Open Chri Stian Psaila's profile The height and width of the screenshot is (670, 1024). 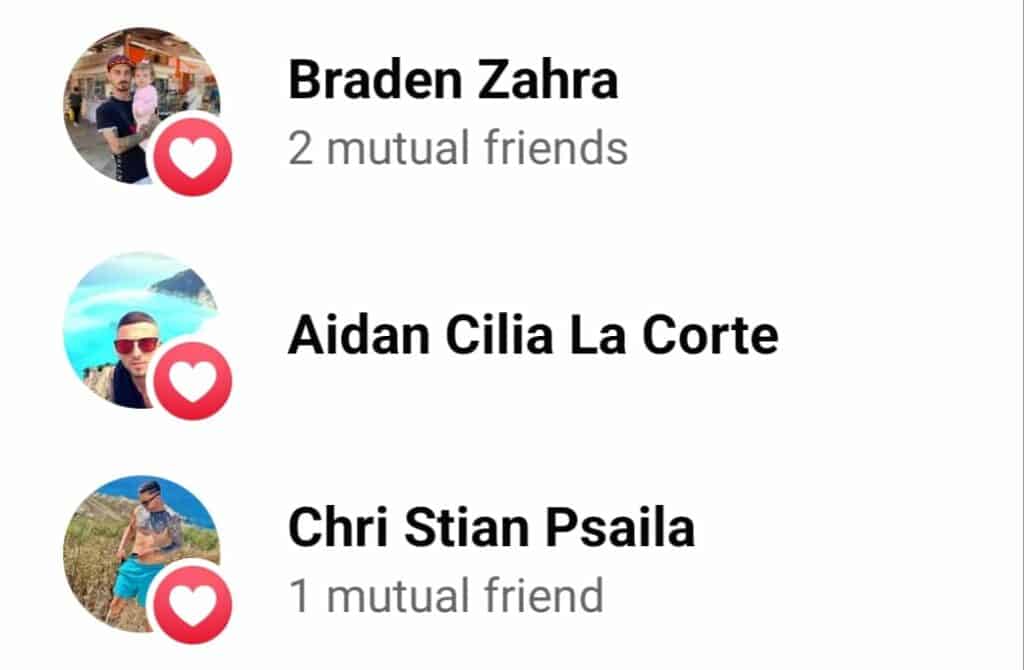pyautogui.click(x=490, y=530)
